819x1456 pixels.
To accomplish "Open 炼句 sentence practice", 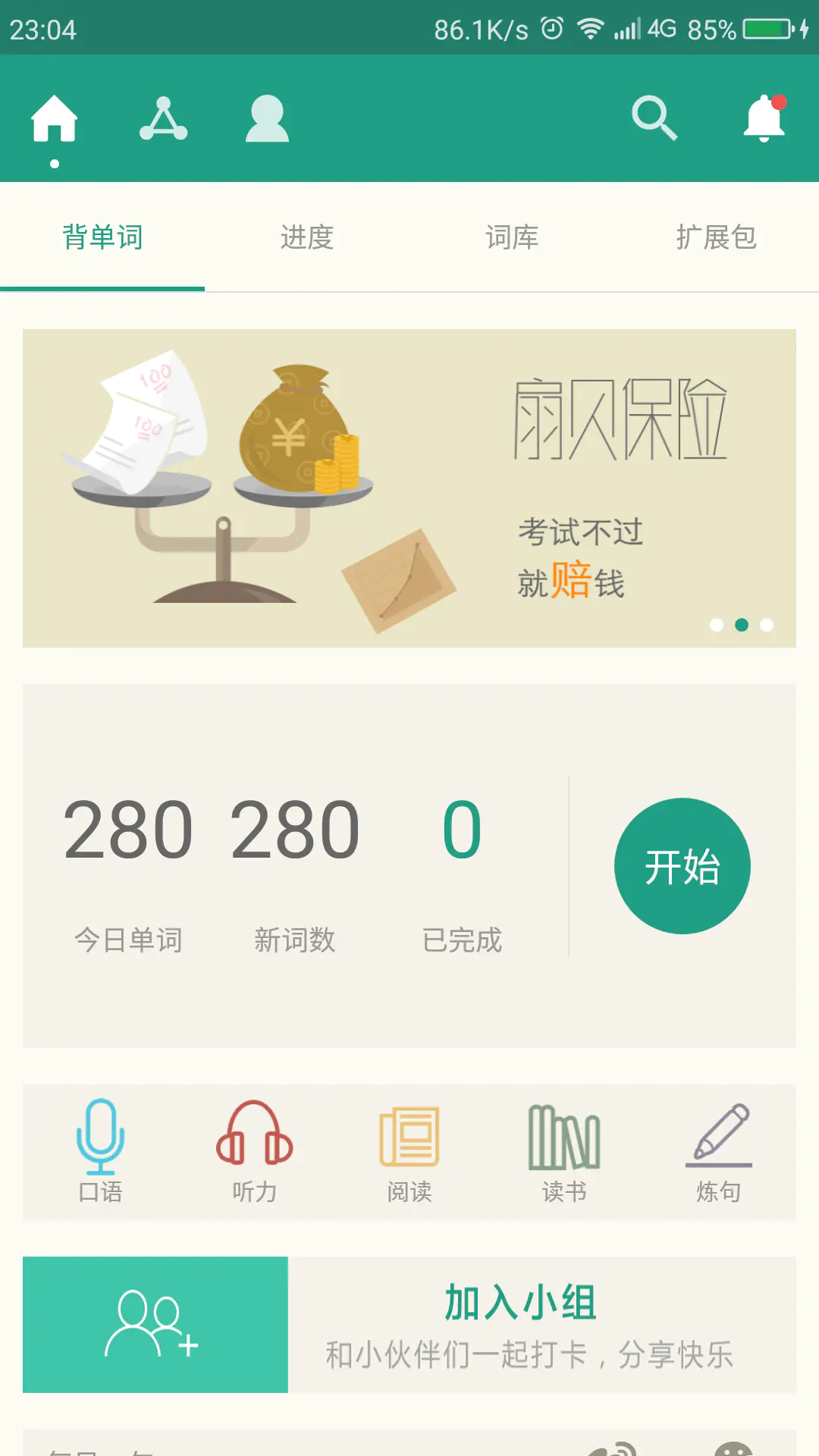I will coord(719,1152).
